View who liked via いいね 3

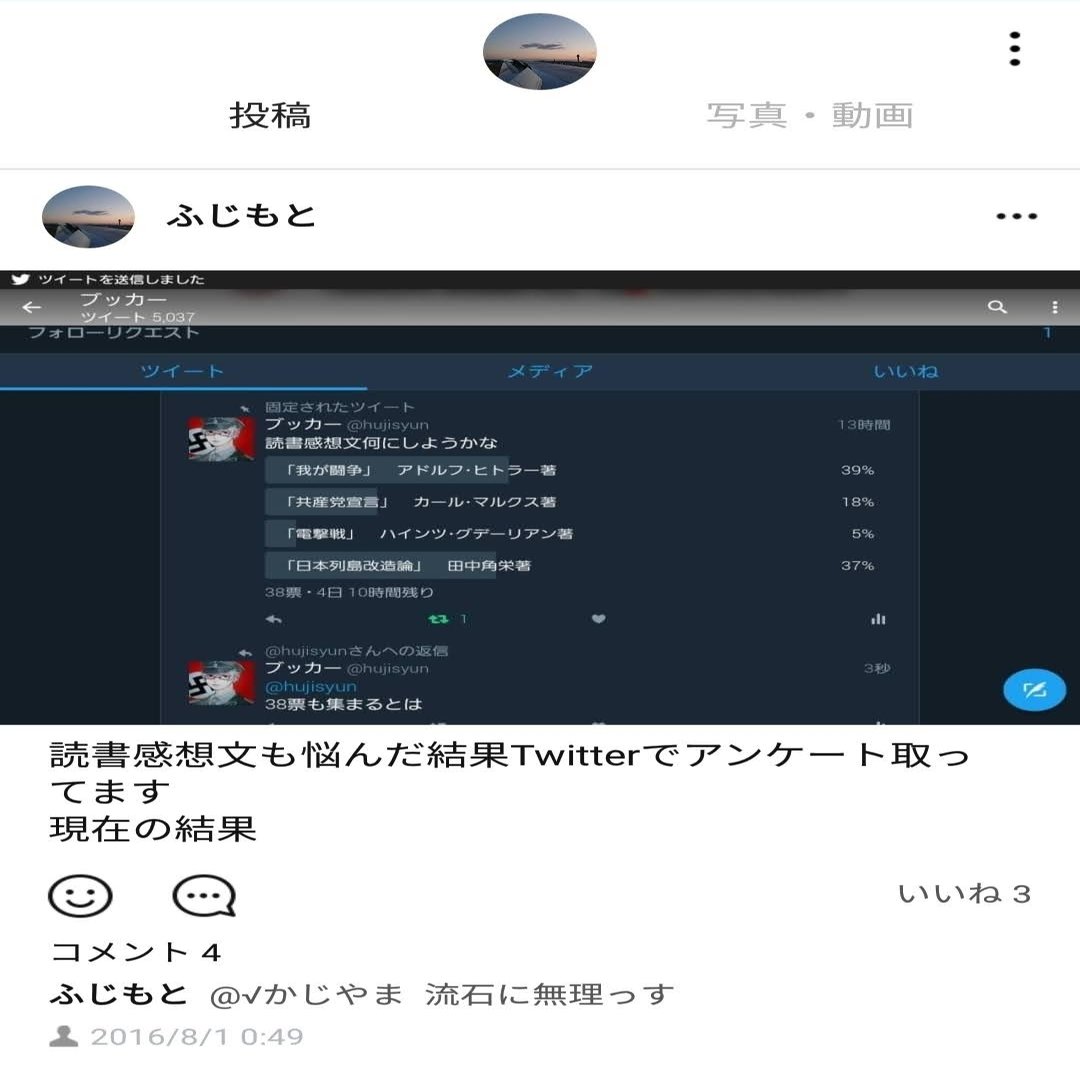pos(963,894)
